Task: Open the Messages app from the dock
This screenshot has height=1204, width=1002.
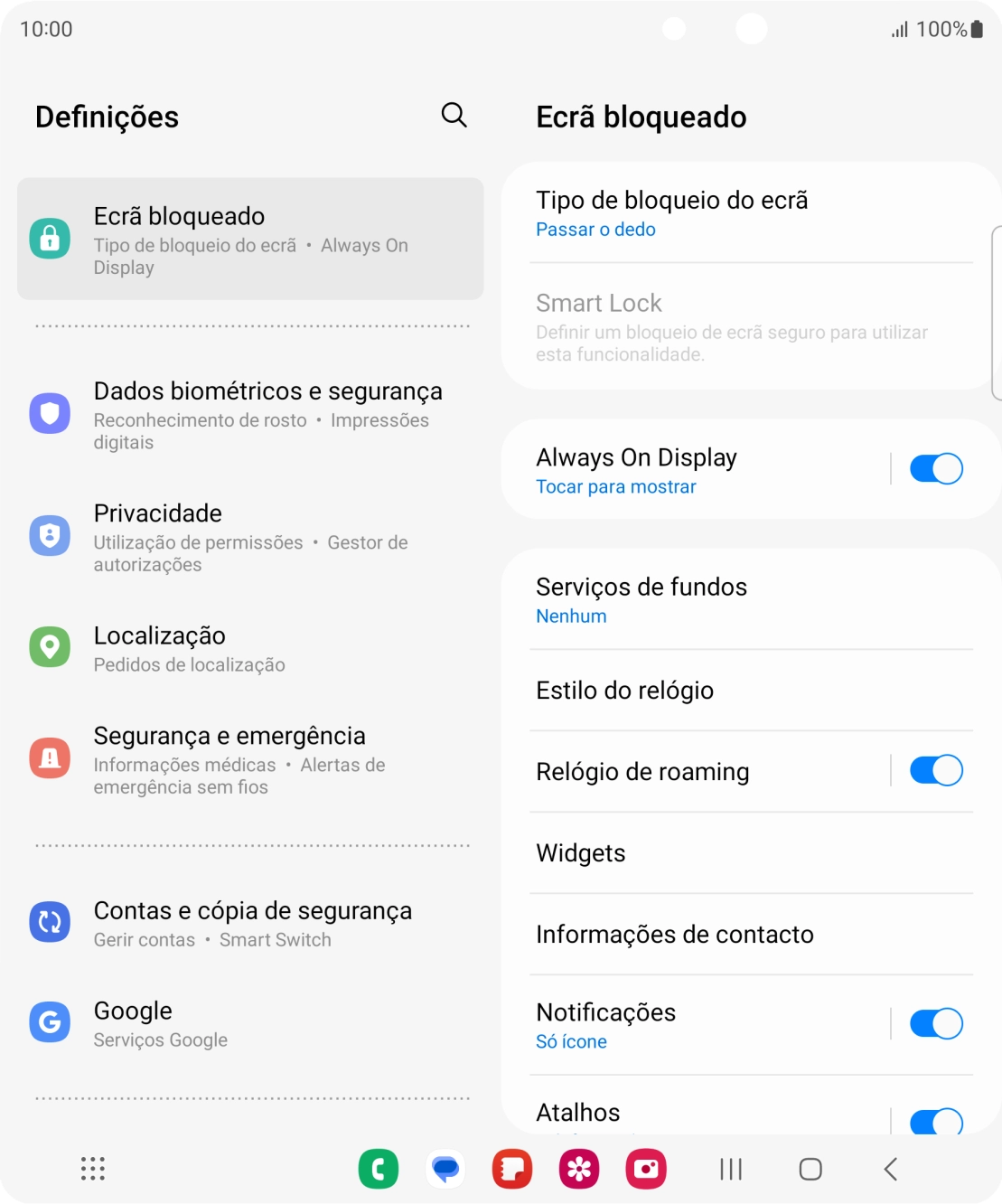Action: tap(445, 1168)
